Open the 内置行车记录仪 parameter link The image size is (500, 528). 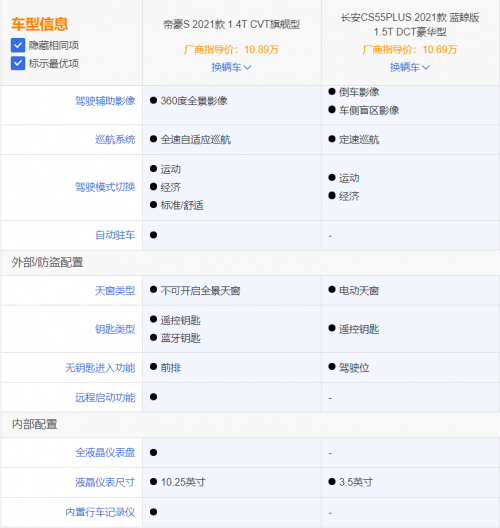click(x=100, y=512)
